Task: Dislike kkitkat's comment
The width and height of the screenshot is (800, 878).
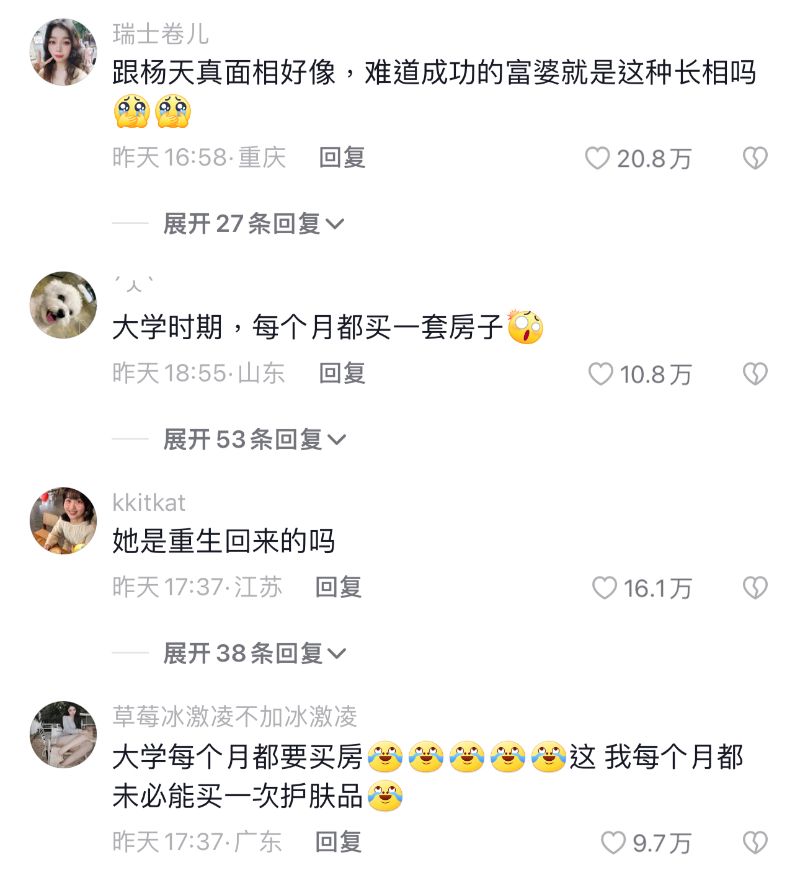Action: [x=755, y=588]
